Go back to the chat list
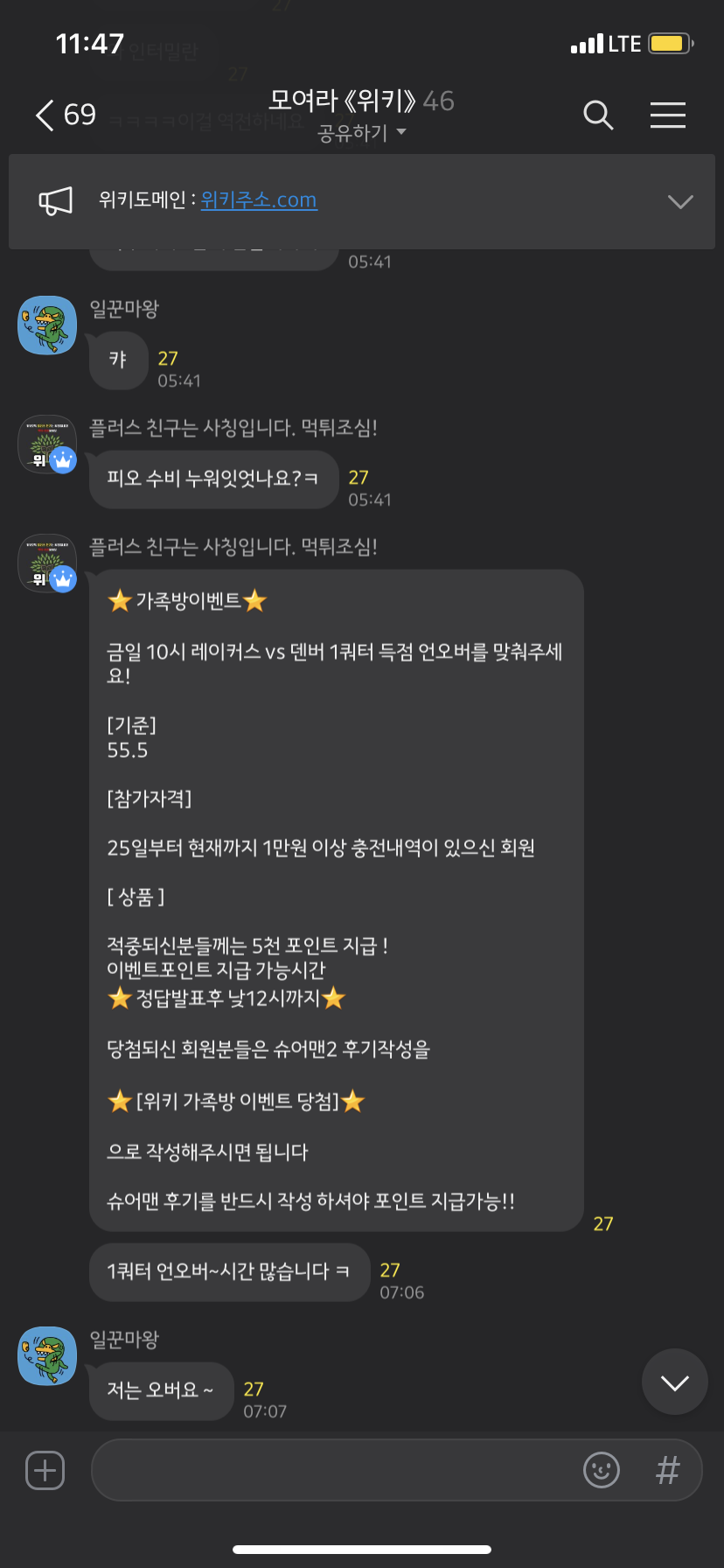Screen dimensions: 724x1568 [x=45, y=115]
